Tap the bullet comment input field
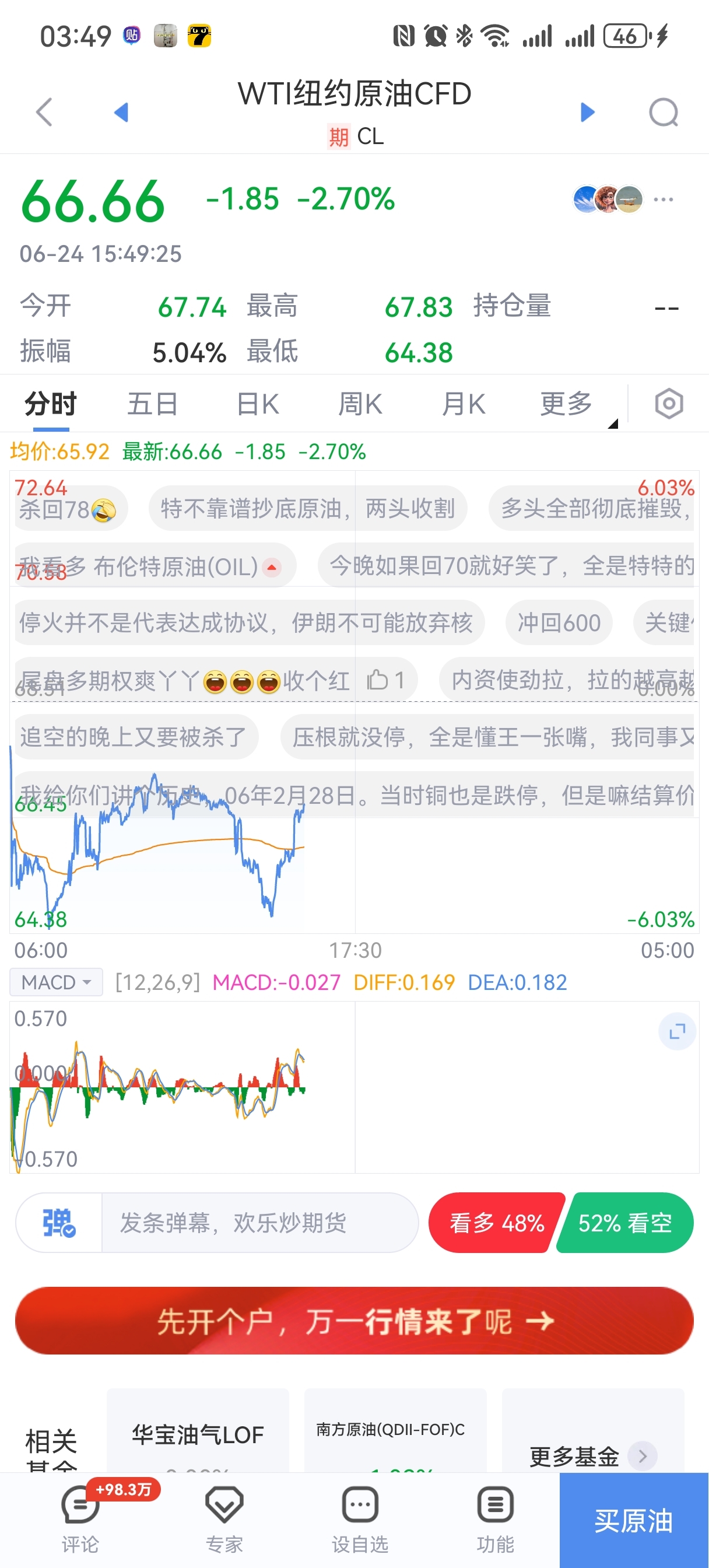709x1568 pixels. point(260,1222)
